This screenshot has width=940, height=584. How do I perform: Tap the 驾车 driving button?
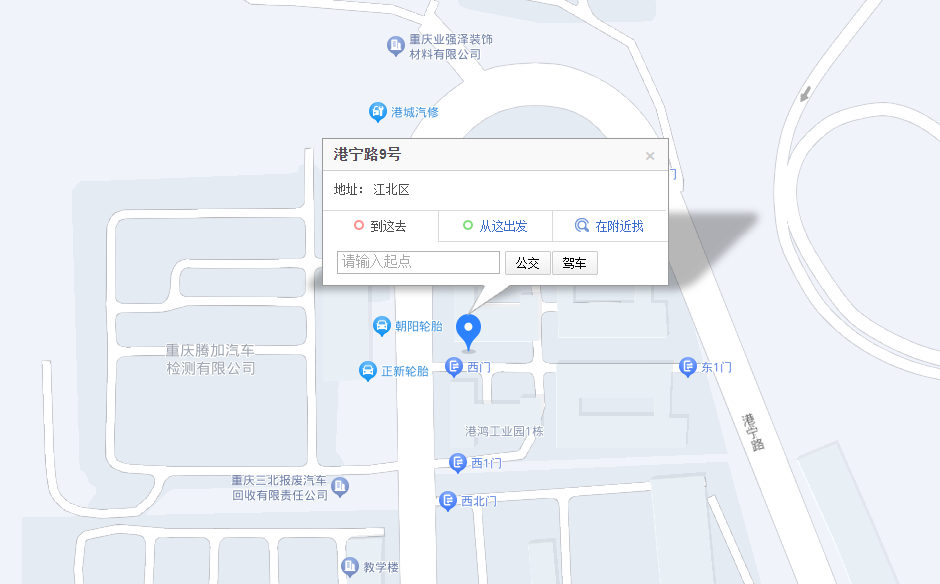click(x=574, y=263)
